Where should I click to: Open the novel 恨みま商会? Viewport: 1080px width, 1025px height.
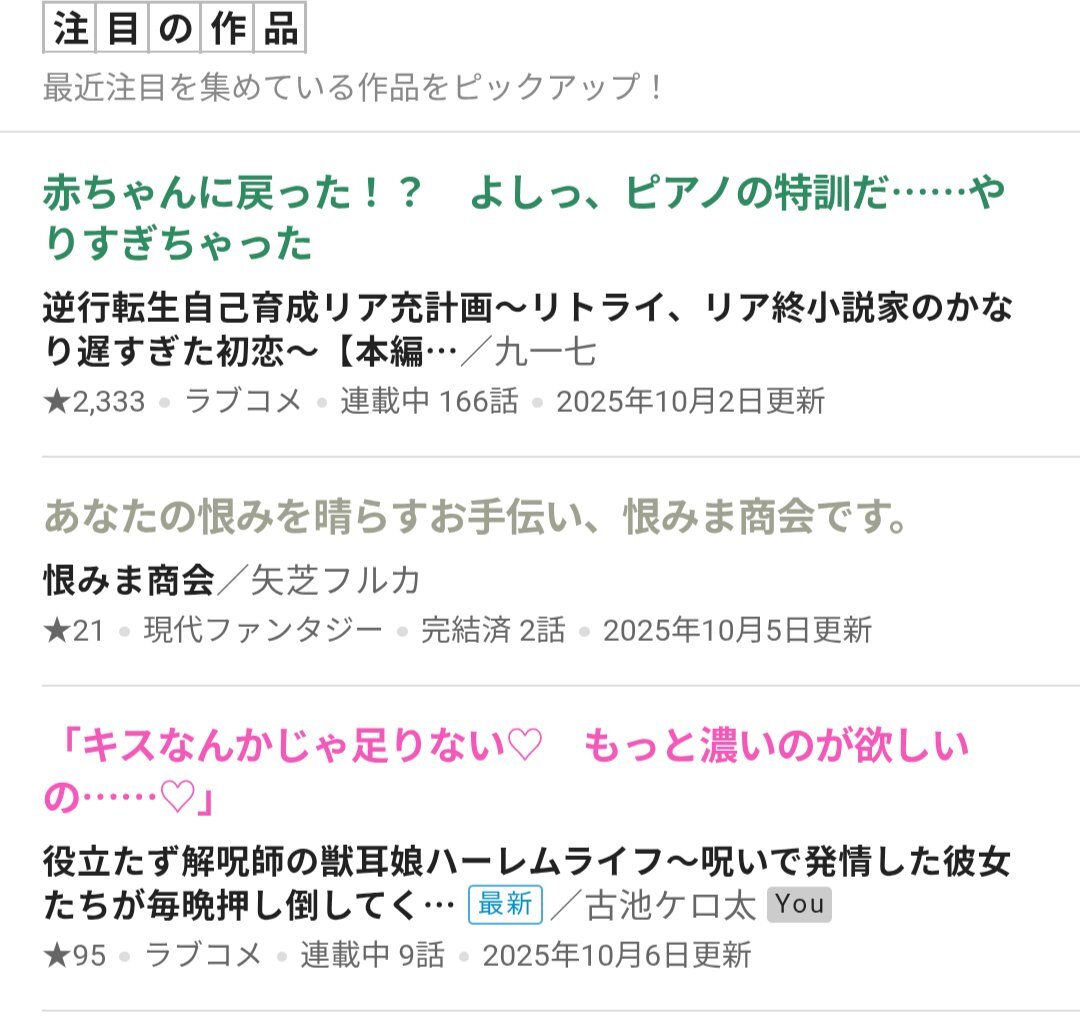point(129,579)
